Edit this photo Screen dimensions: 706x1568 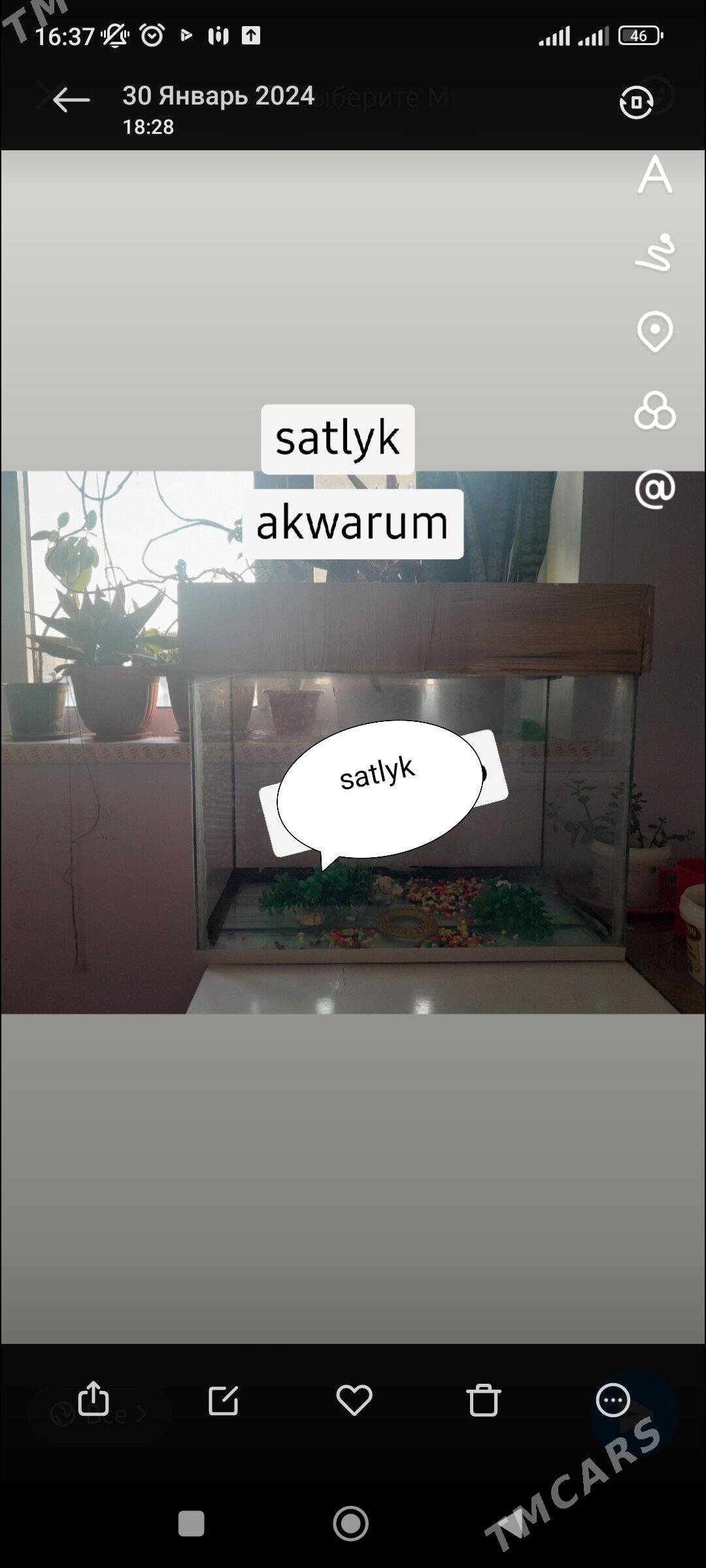click(x=223, y=1400)
